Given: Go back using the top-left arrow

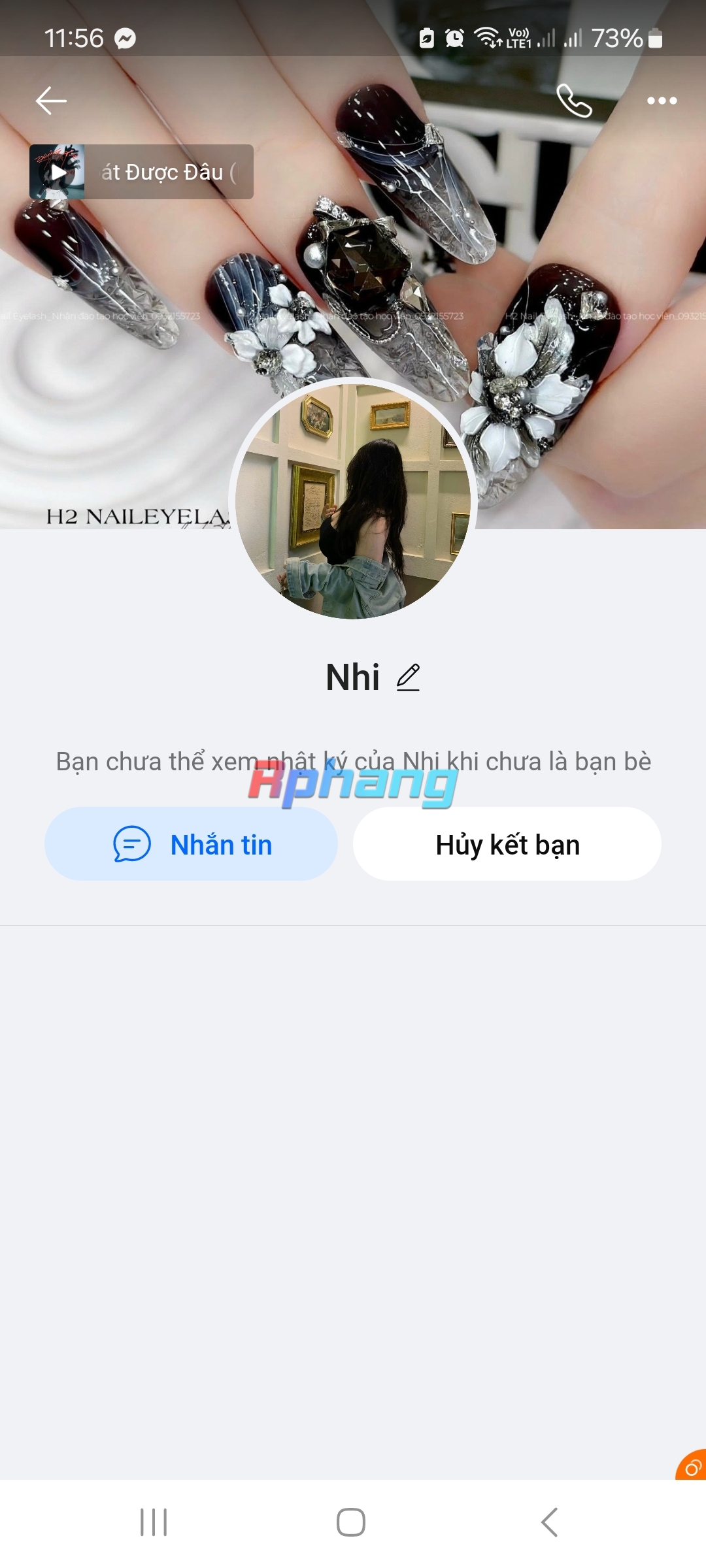Looking at the screenshot, I should point(51,101).
